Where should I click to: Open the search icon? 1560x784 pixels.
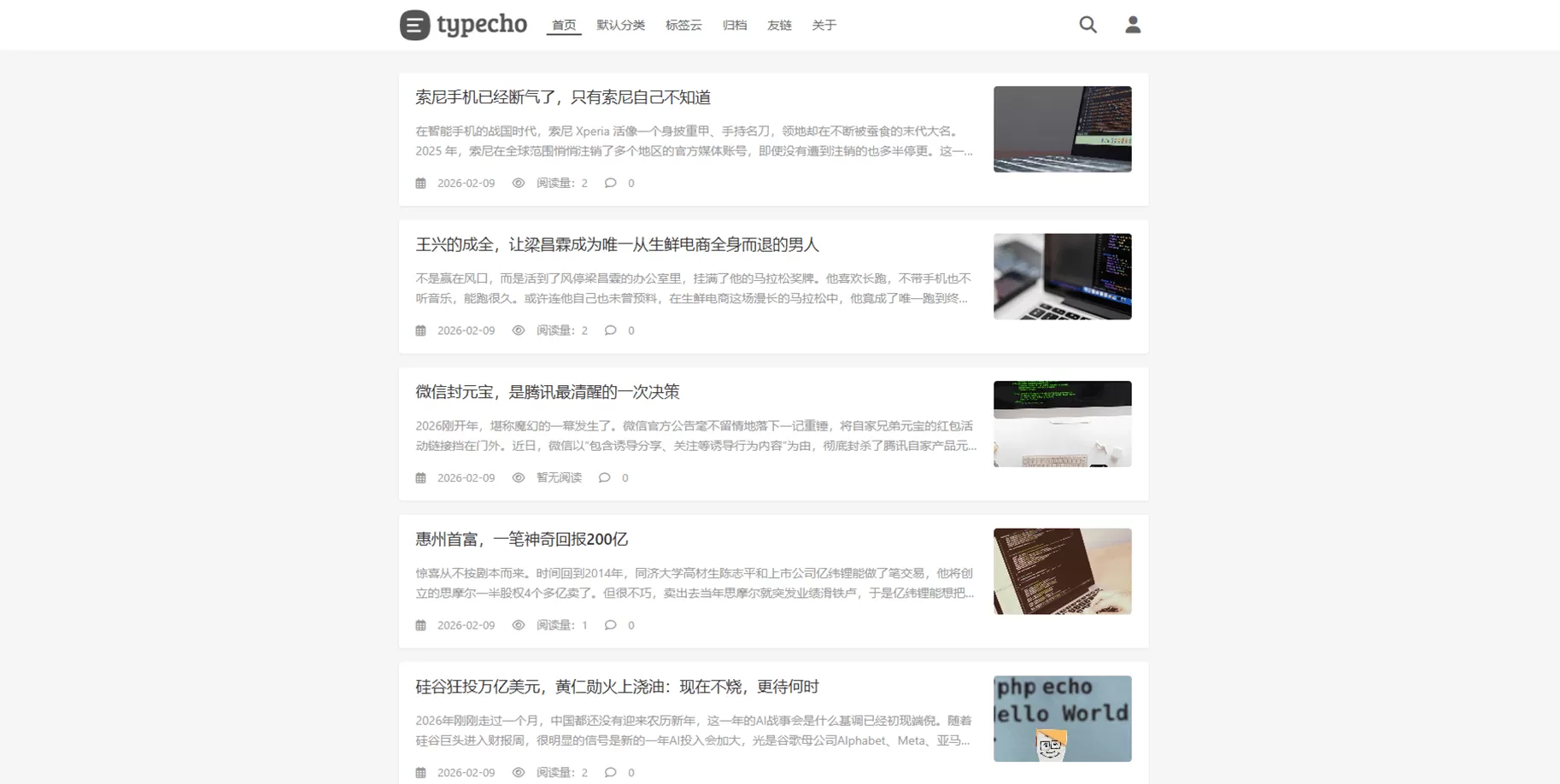point(1088,25)
